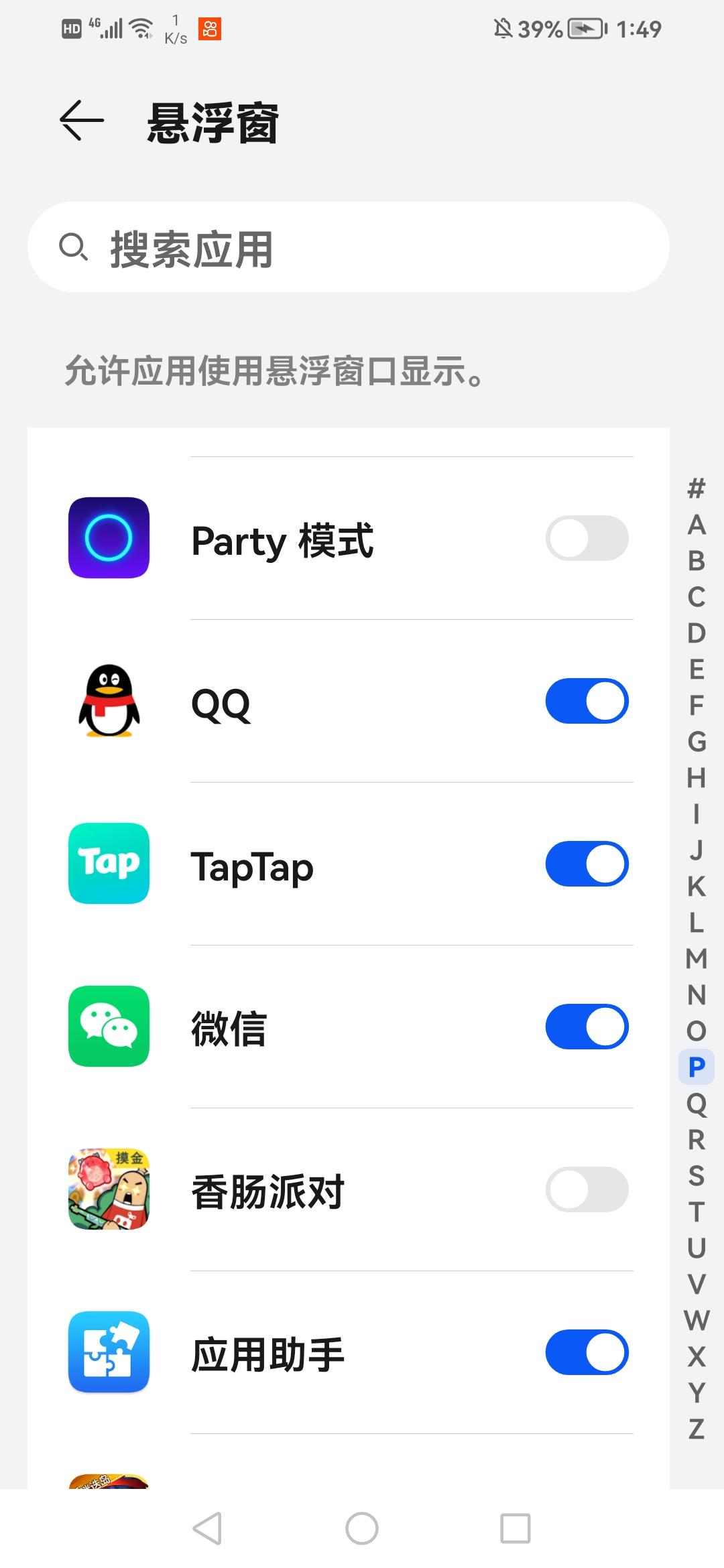Toggle off the 应用助手 switch
The width and height of the screenshot is (724, 1568).
[587, 1352]
